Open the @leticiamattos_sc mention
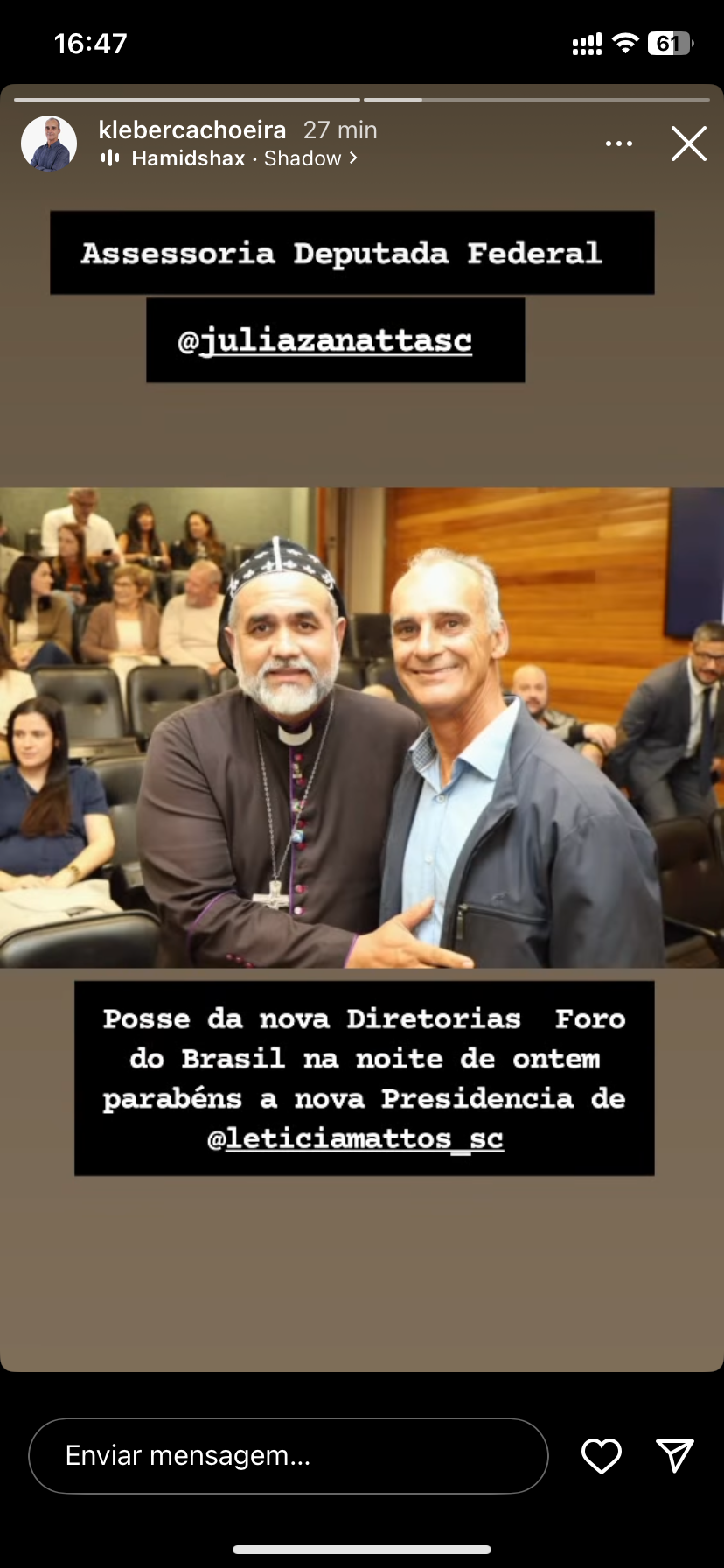This screenshot has height=1568, width=724. pyautogui.click(x=356, y=1138)
